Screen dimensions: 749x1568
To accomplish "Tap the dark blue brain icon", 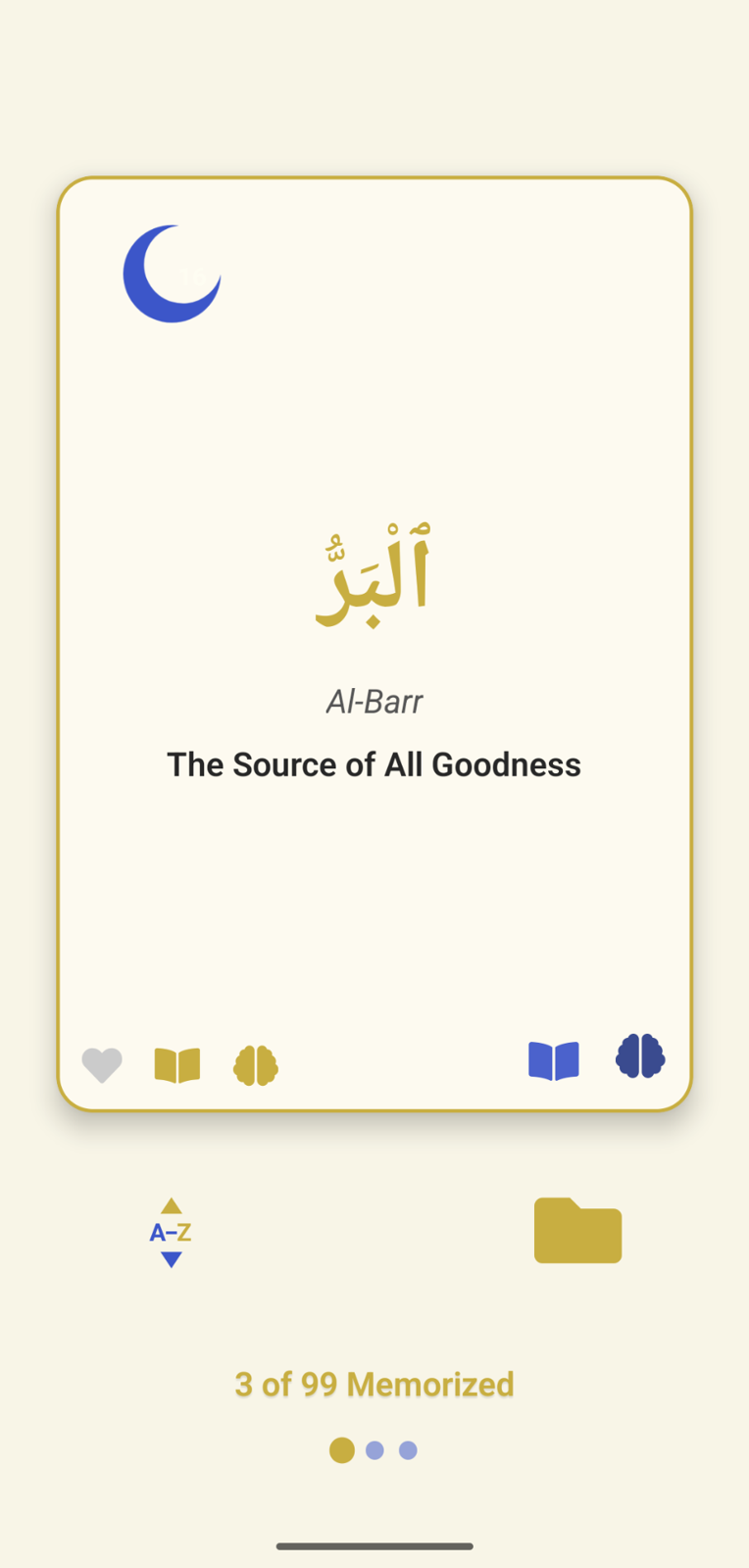I will (640, 1056).
